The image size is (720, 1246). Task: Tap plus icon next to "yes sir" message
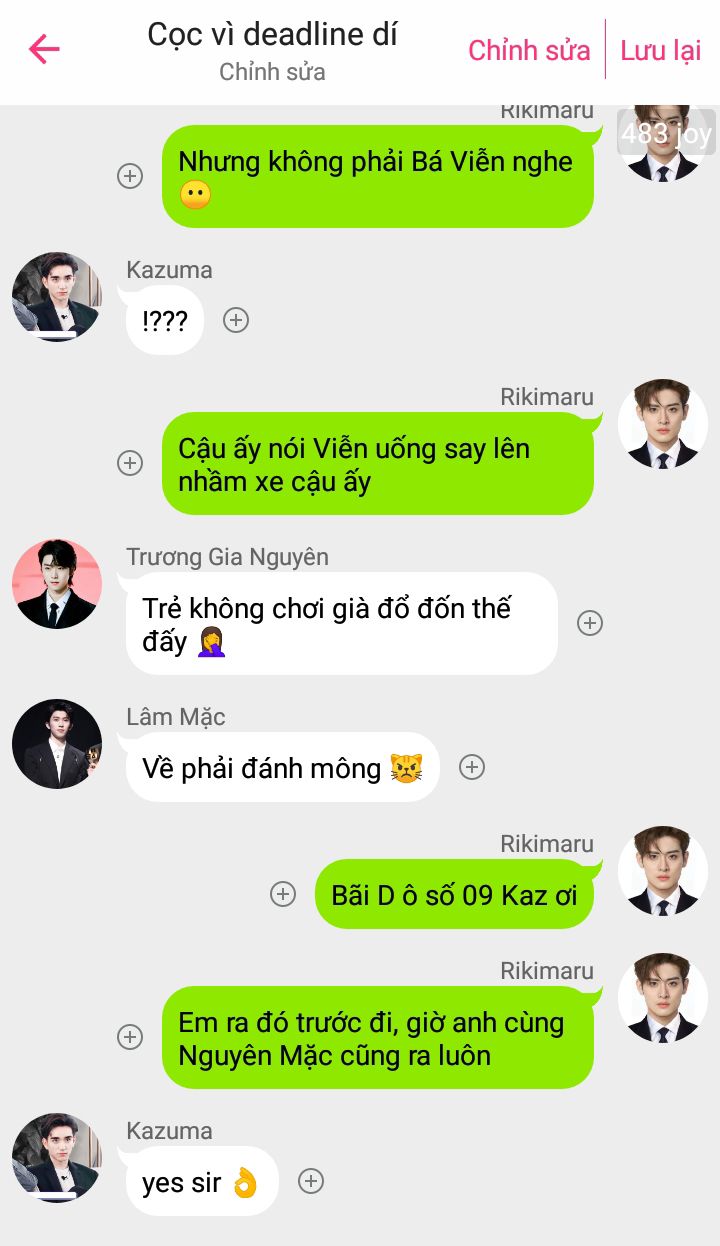pos(311,1181)
